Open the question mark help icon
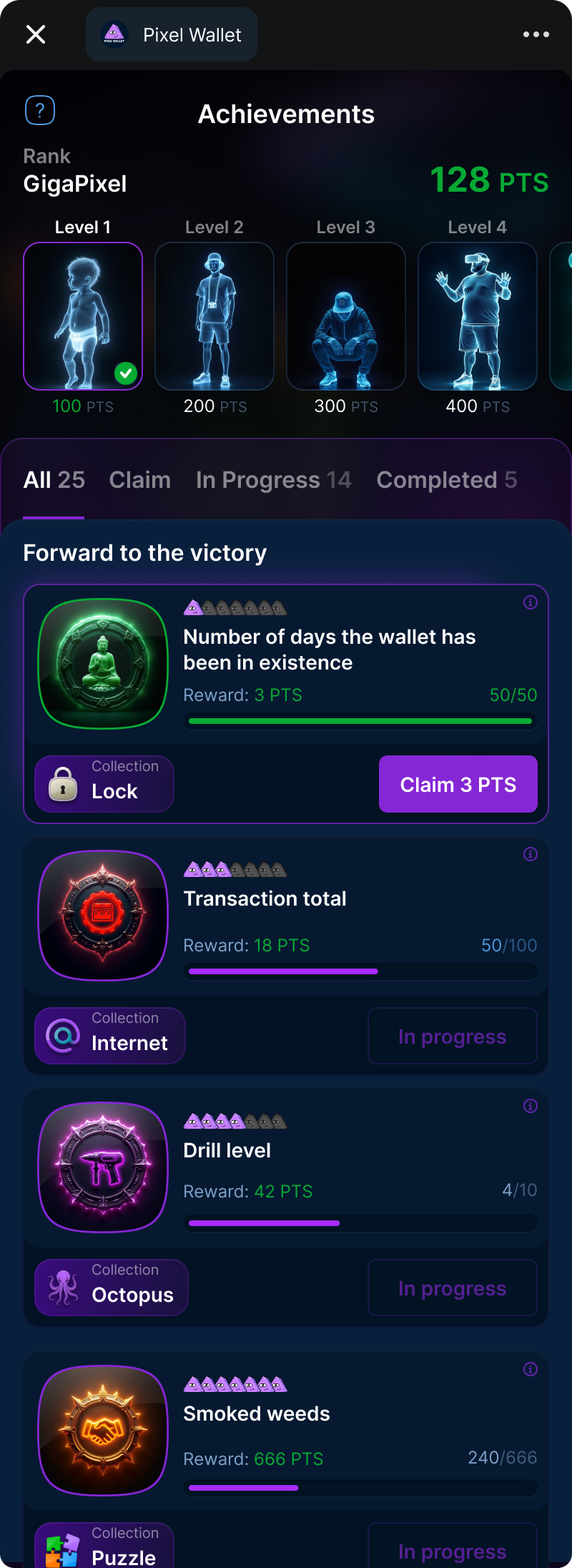The height and width of the screenshot is (1568, 572). tap(40, 110)
